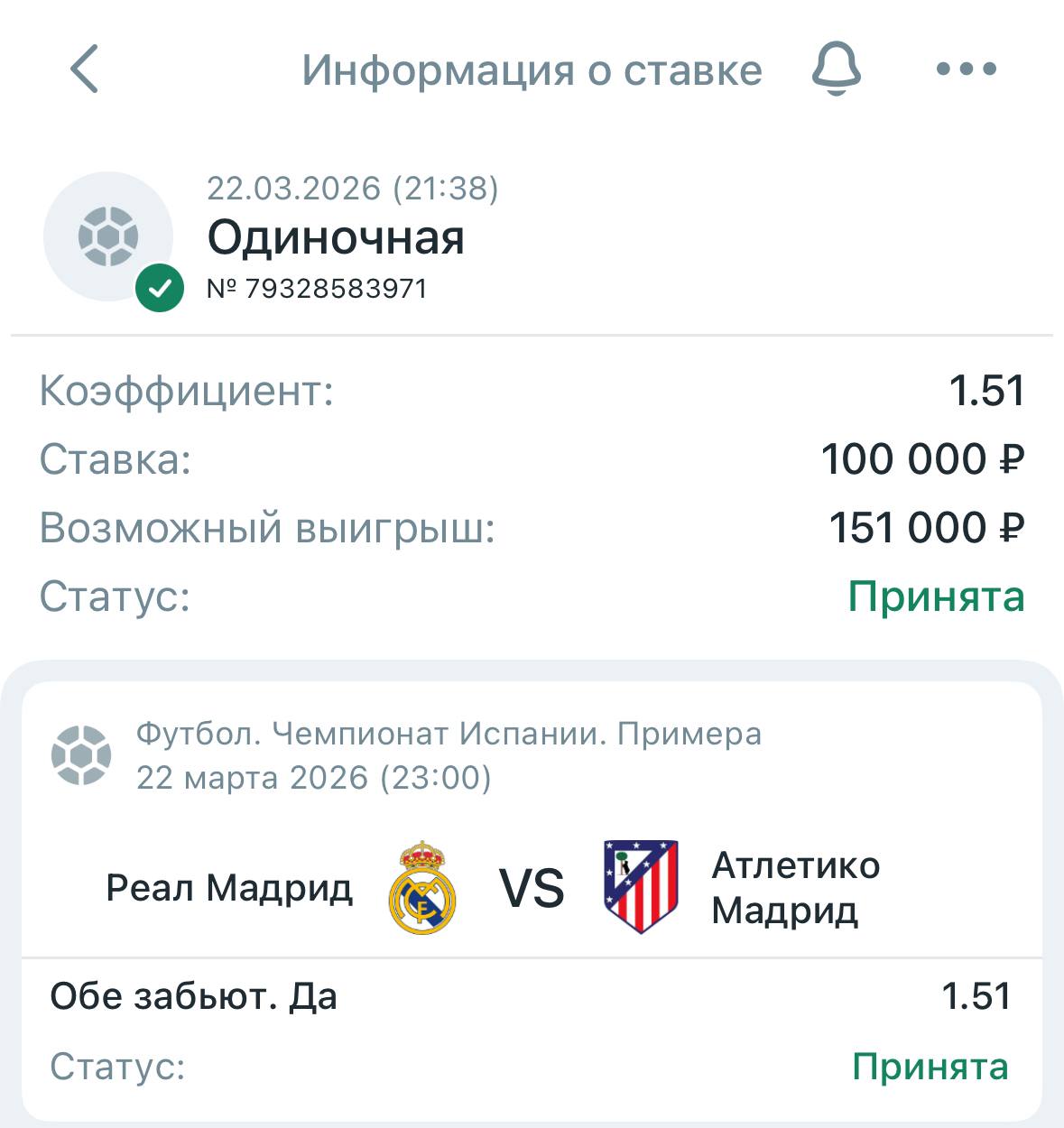Image resolution: width=1064 pixels, height=1128 pixels.
Task: Open the notifications bell
Action: pos(837,69)
